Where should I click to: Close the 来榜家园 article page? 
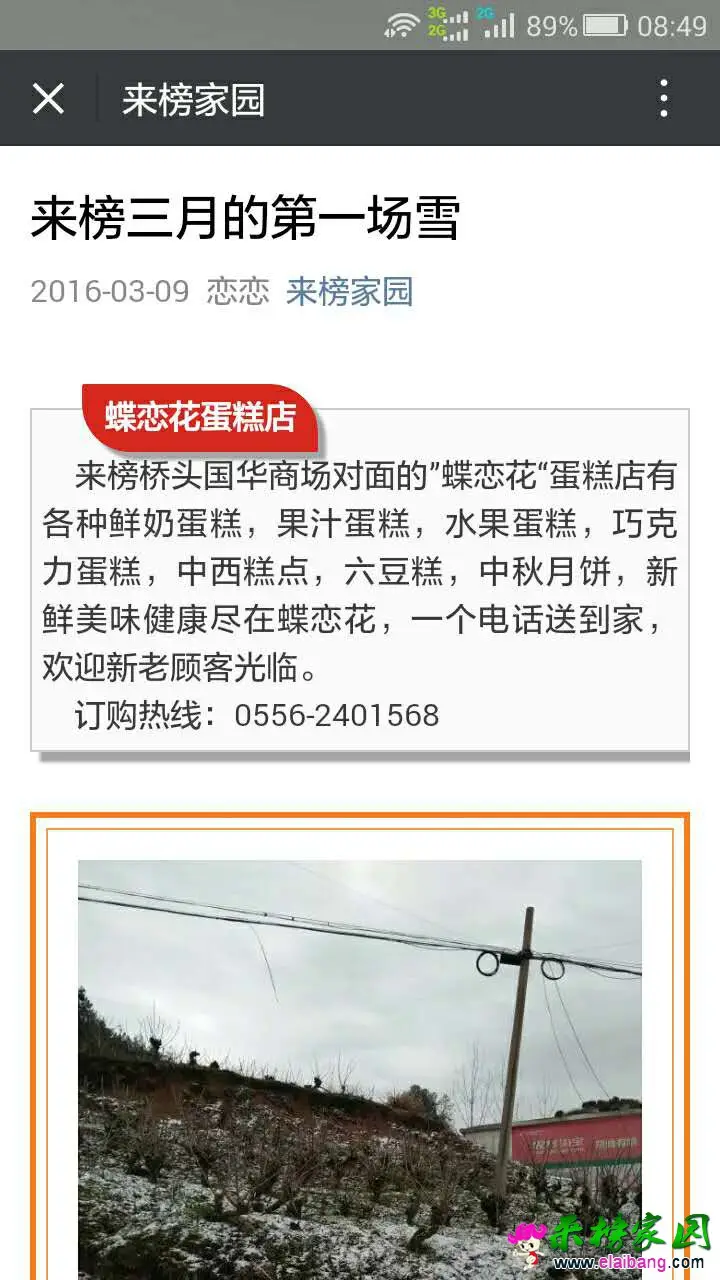(48, 99)
